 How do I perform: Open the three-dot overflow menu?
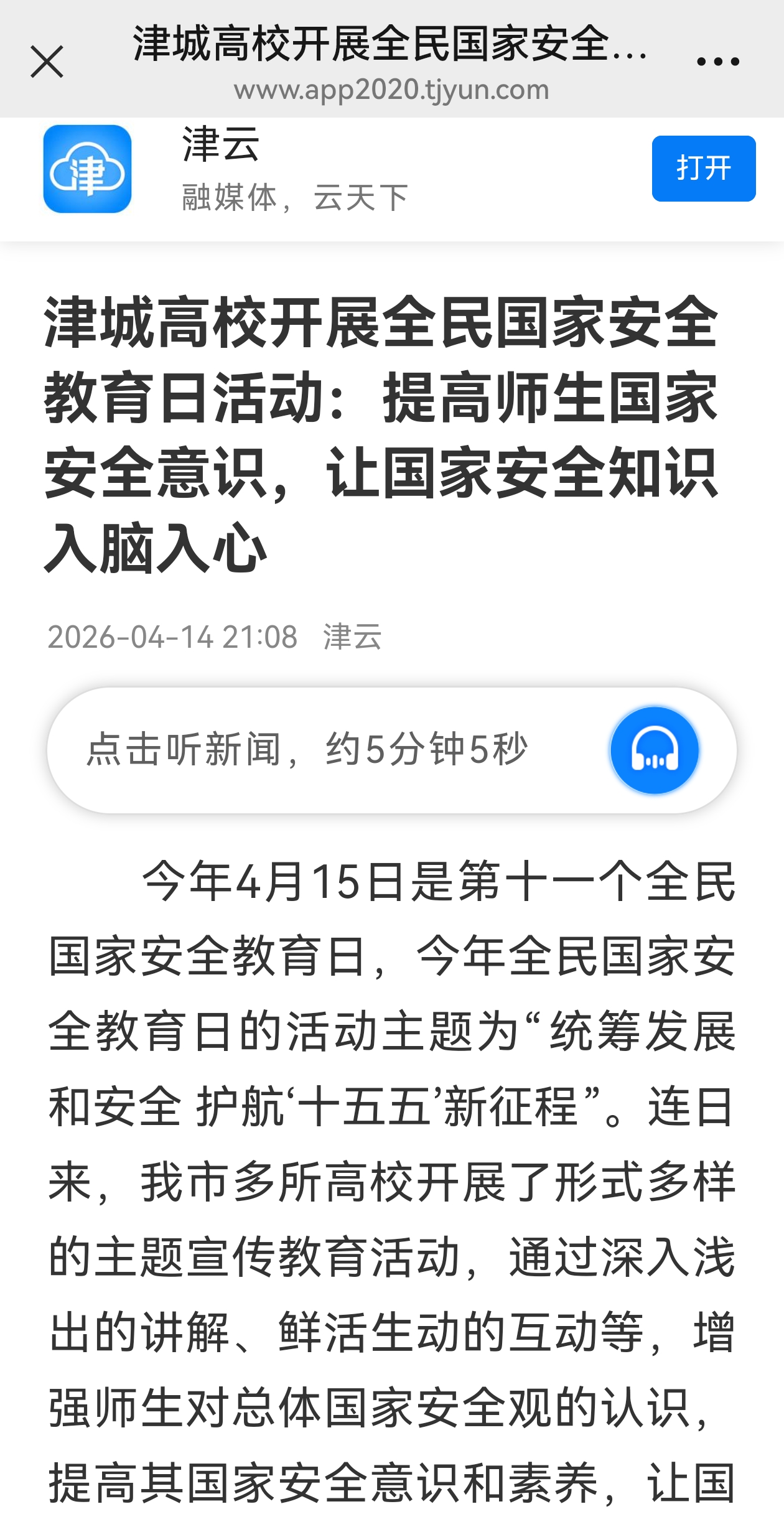(717, 62)
